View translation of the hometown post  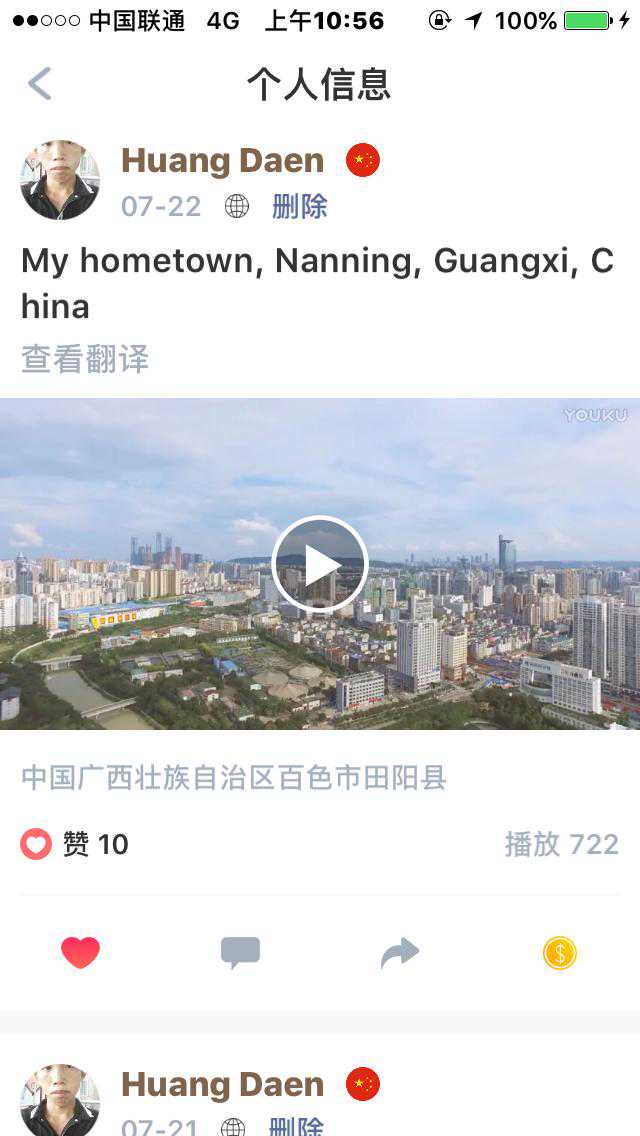[x=85, y=359]
